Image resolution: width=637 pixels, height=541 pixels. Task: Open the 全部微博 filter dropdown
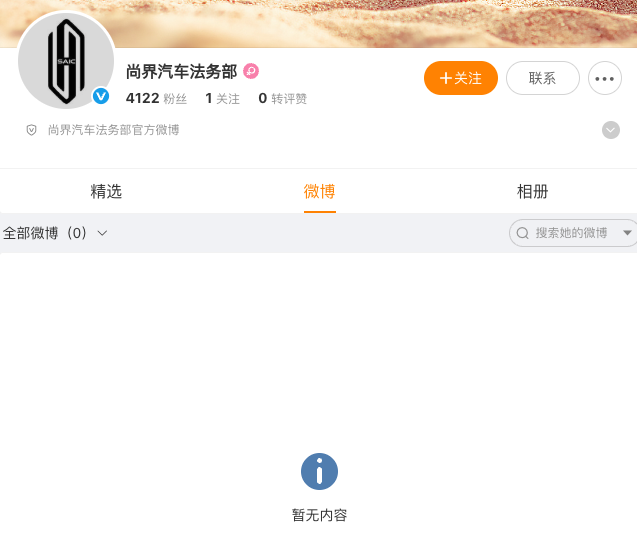click(x=55, y=233)
